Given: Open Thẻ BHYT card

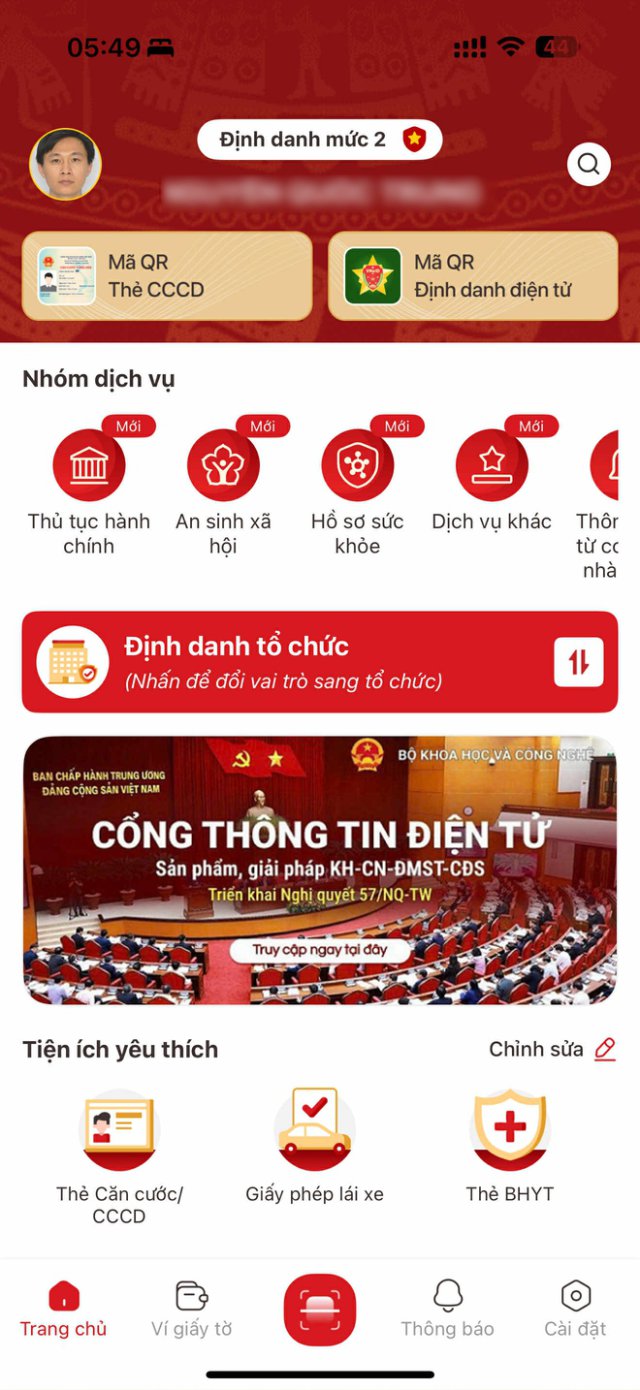Looking at the screenshot, I should coord(509,1130).
